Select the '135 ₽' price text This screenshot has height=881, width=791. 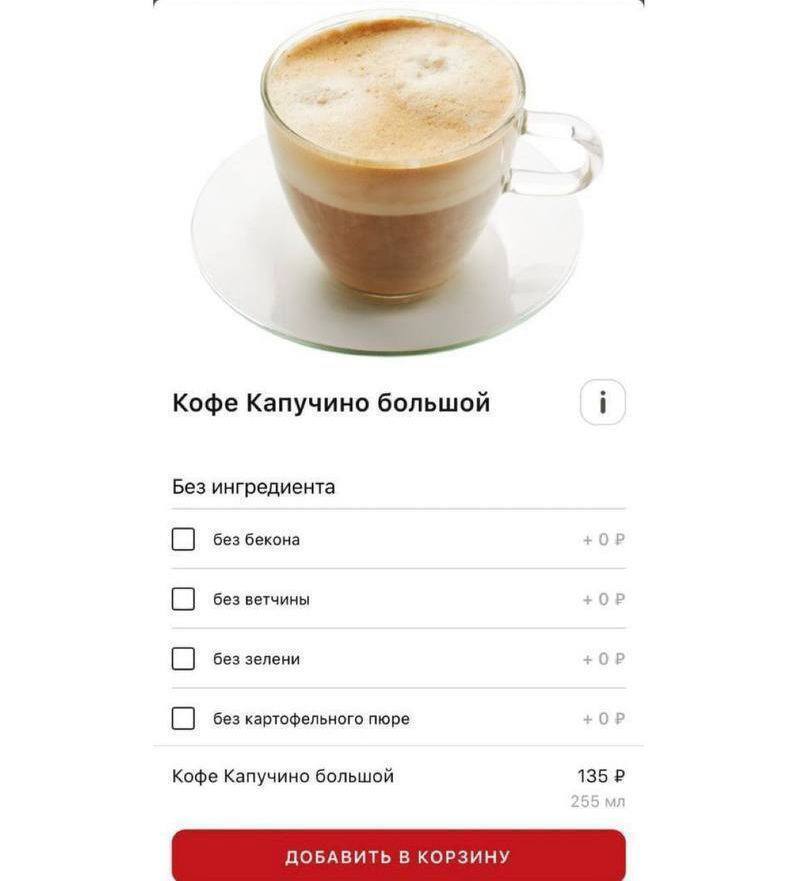pyautogui.click(x=600, y=775)
